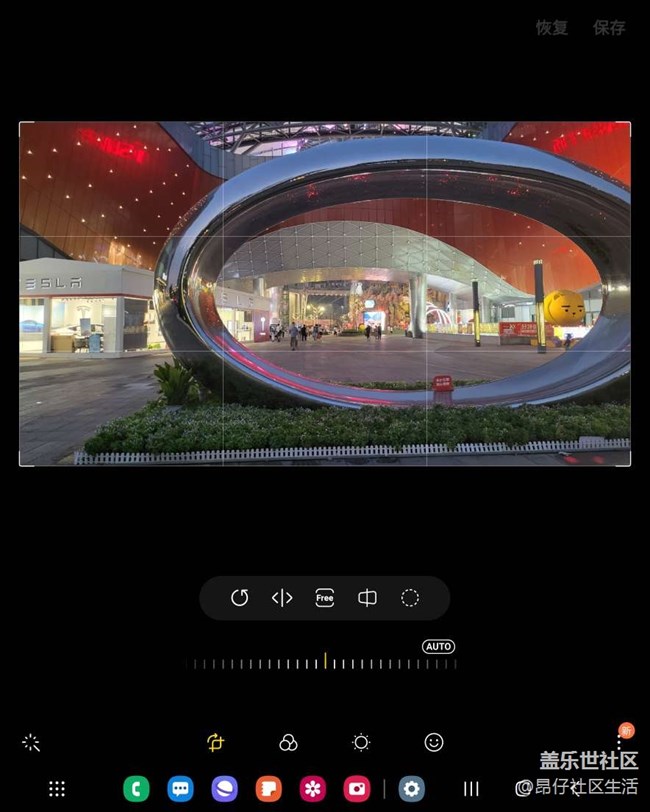Open Settings from the taskbar
This screenshot has width=650, height=812.
tap(411, 789)
